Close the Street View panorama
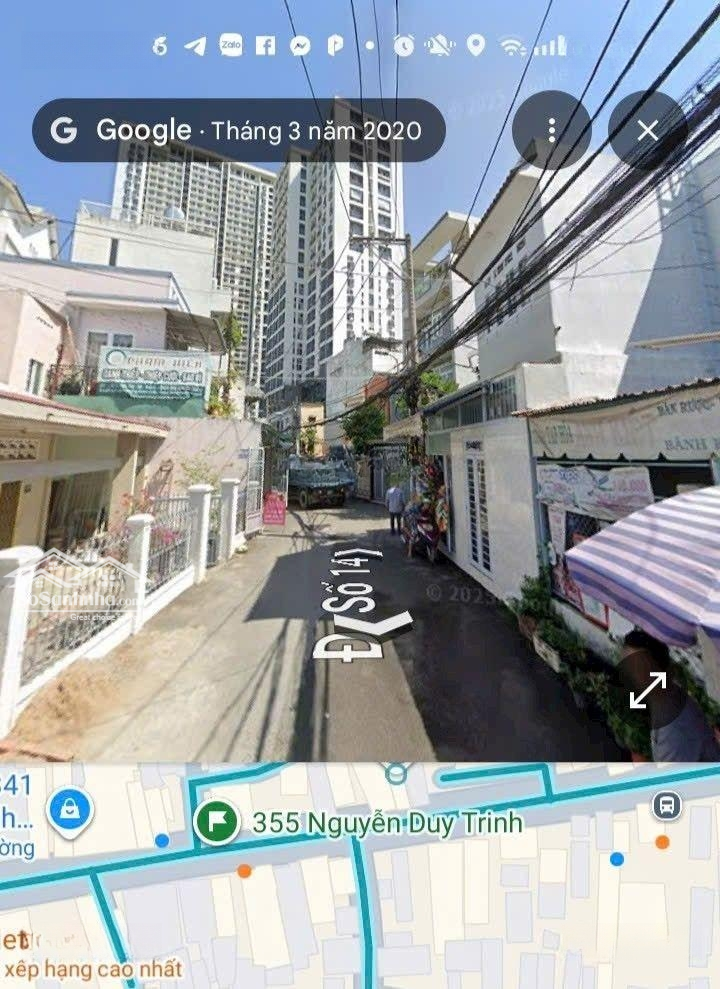This screenshot has width=720, height=989. tap(648, 129)
